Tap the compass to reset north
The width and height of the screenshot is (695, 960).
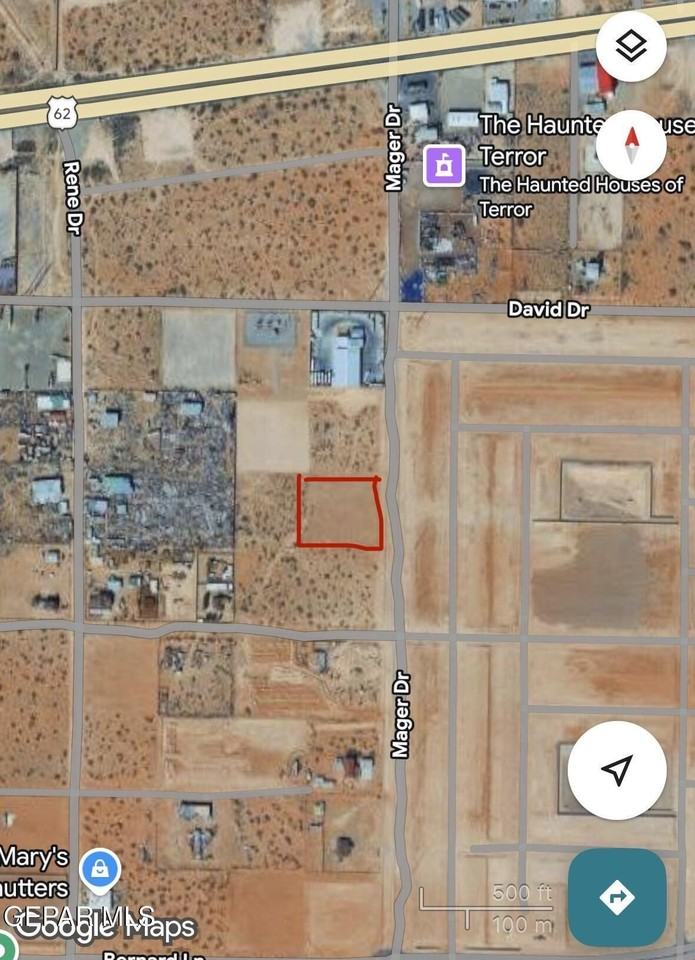(x=631, y=145)
